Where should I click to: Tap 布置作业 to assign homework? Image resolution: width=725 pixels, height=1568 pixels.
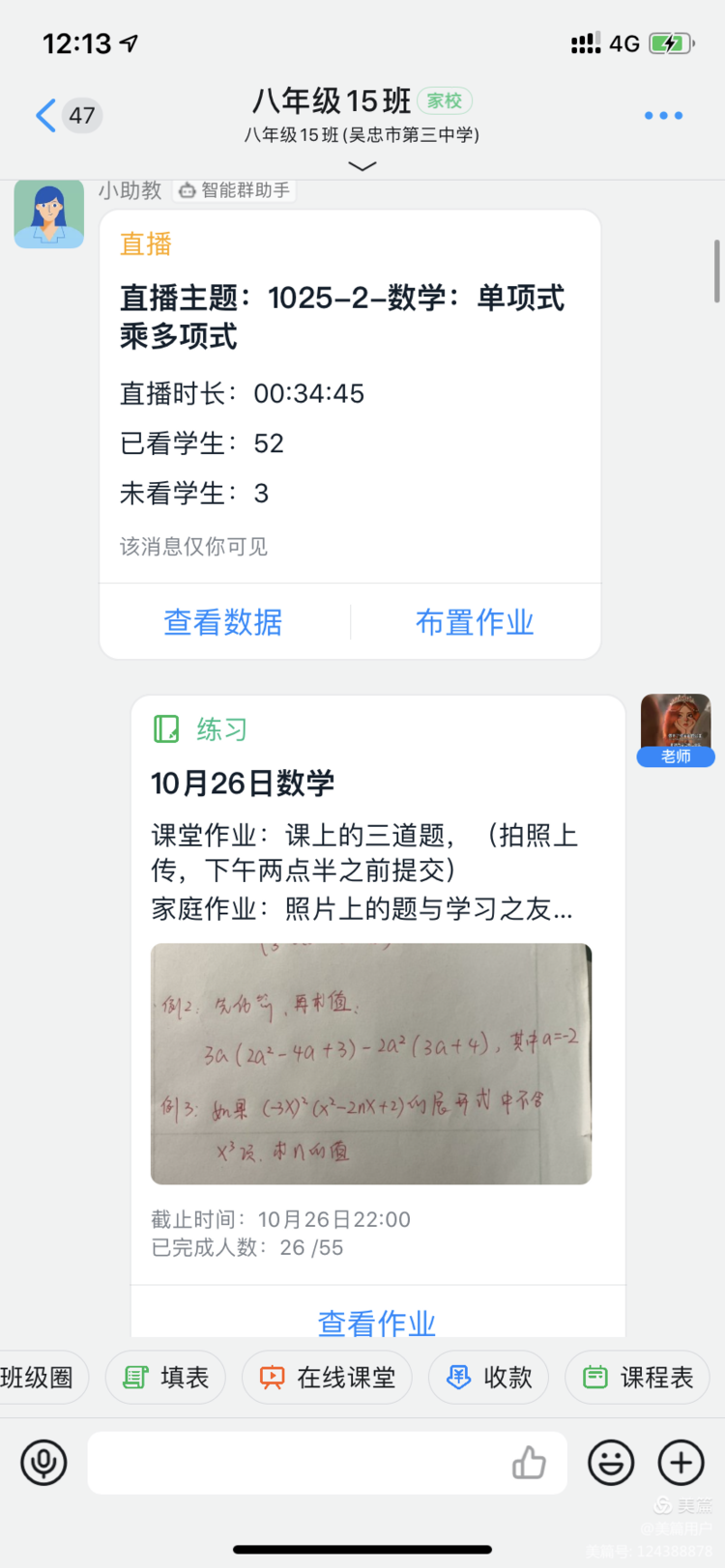475,622
